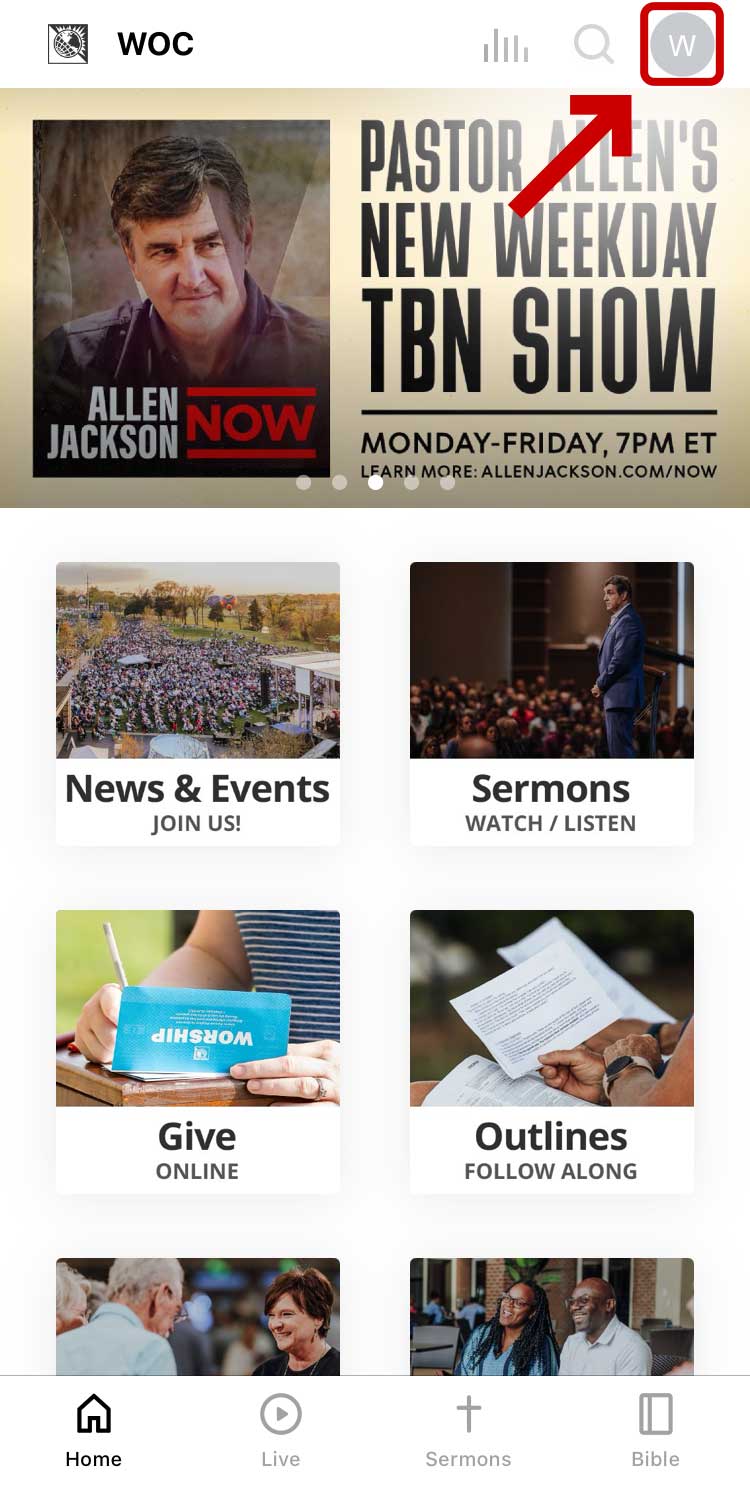Viewport: 750px width, 1486px height.
Task: Switch to the Bible tab
Action: [655, 1431]
